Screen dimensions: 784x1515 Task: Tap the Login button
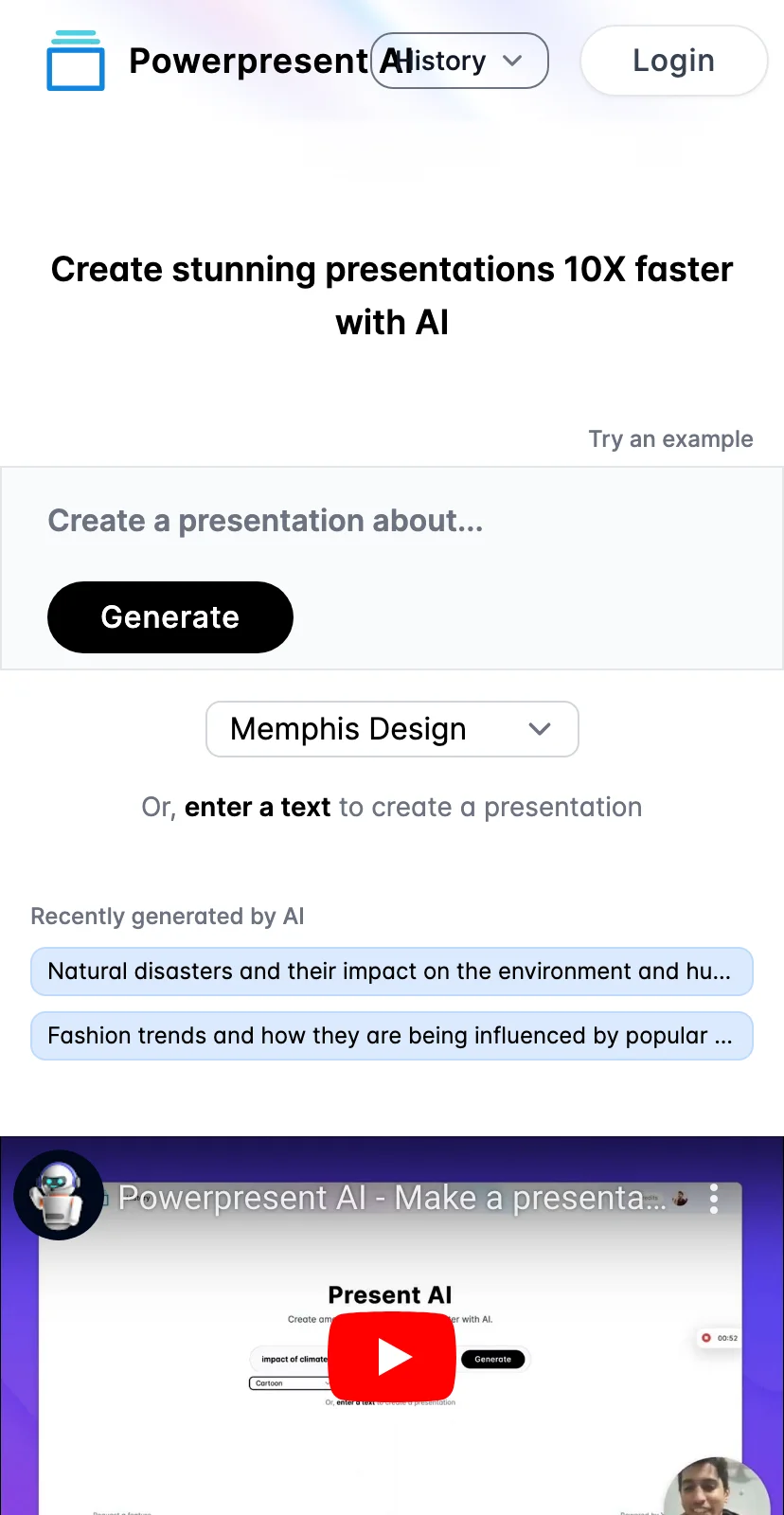[673, 61]
